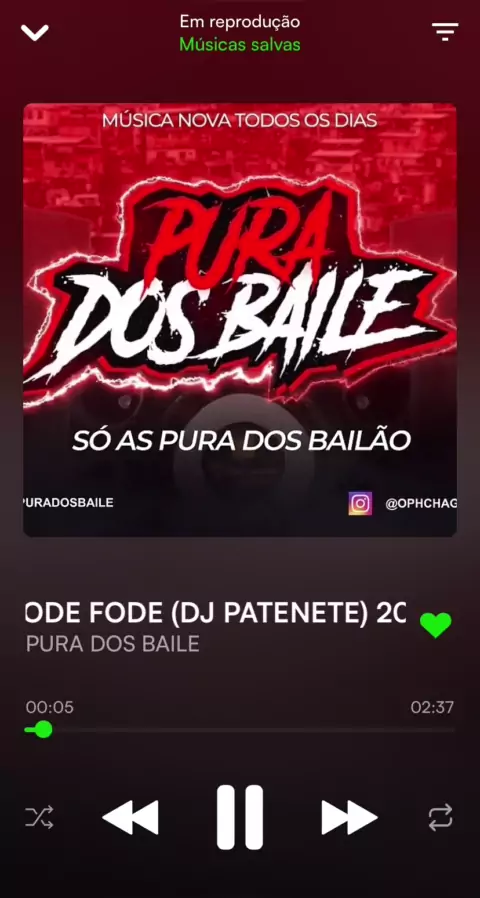Skip to the next track

click(349, 817)
